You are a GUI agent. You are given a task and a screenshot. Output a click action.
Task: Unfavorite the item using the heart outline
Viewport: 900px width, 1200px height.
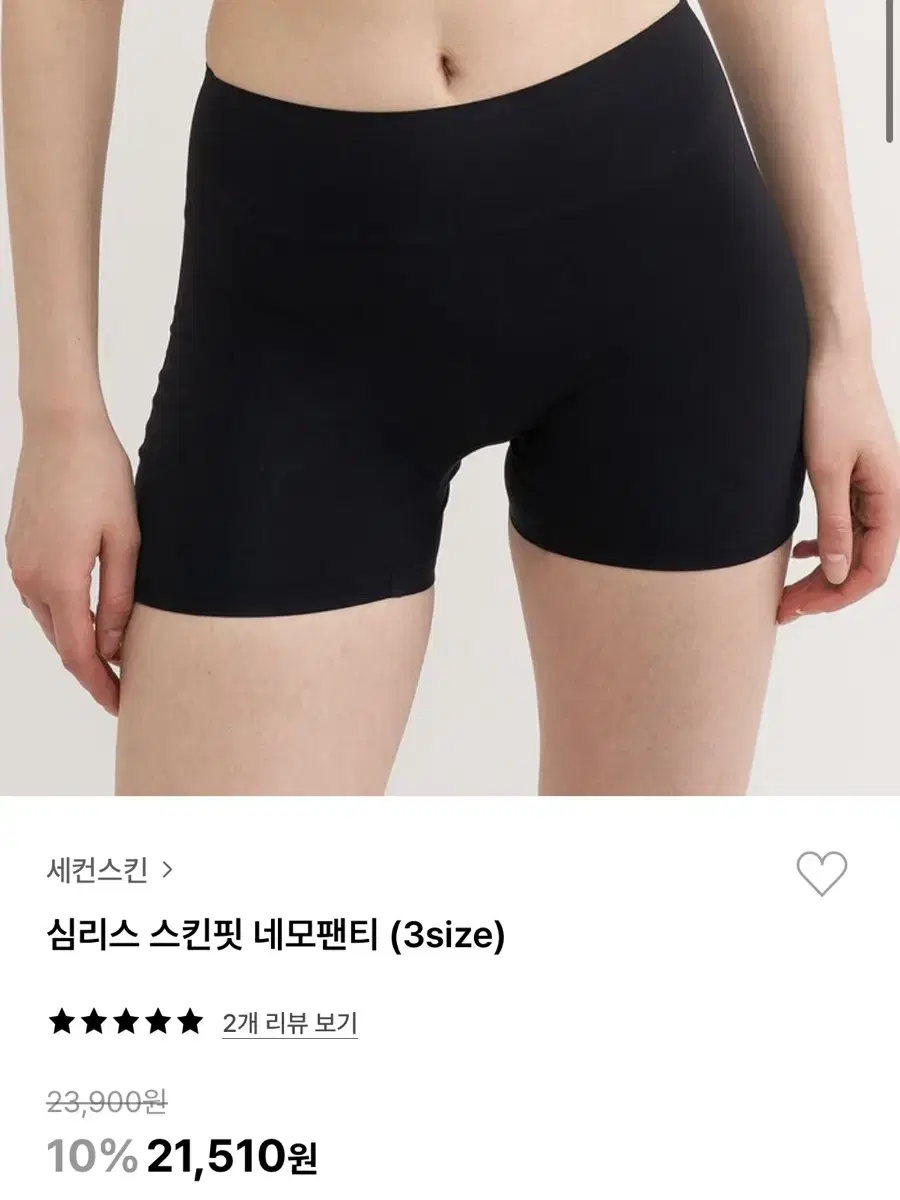pos(822,874)
